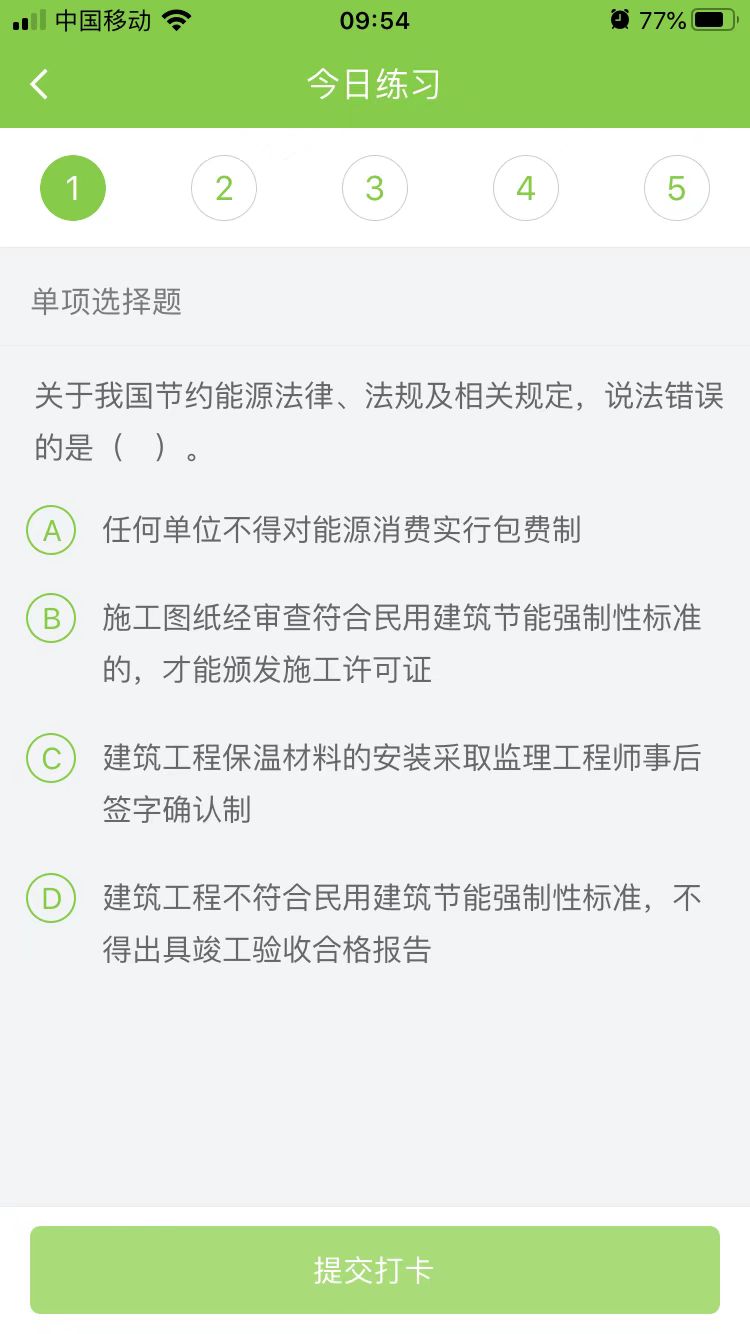Viewport: 750px width, 1334px height.
Task: Jump to question 5
Action: tap(677, 188)
